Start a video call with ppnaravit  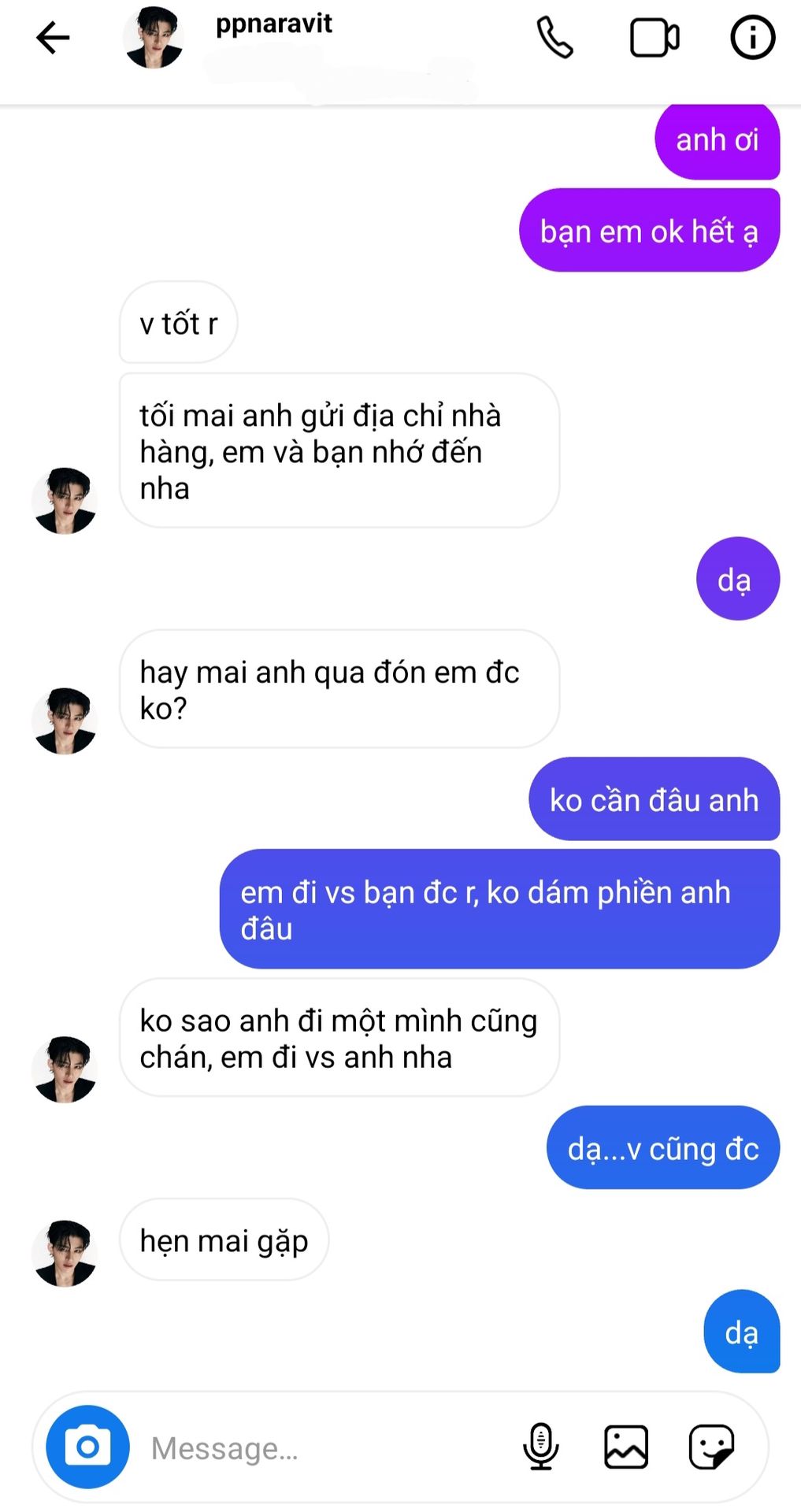point(654,38)
